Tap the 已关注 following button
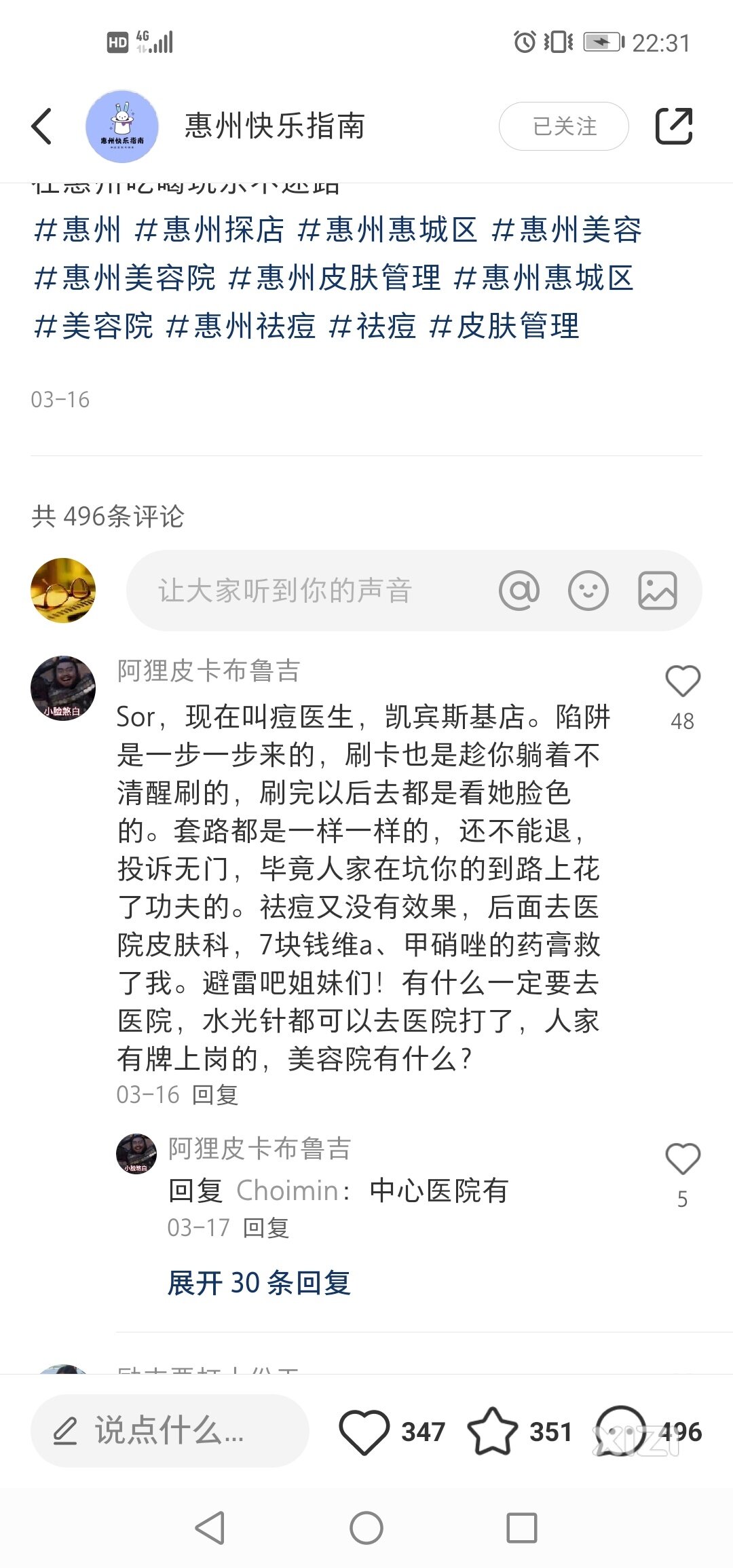733x1568 pixels. tap(563, 126)
